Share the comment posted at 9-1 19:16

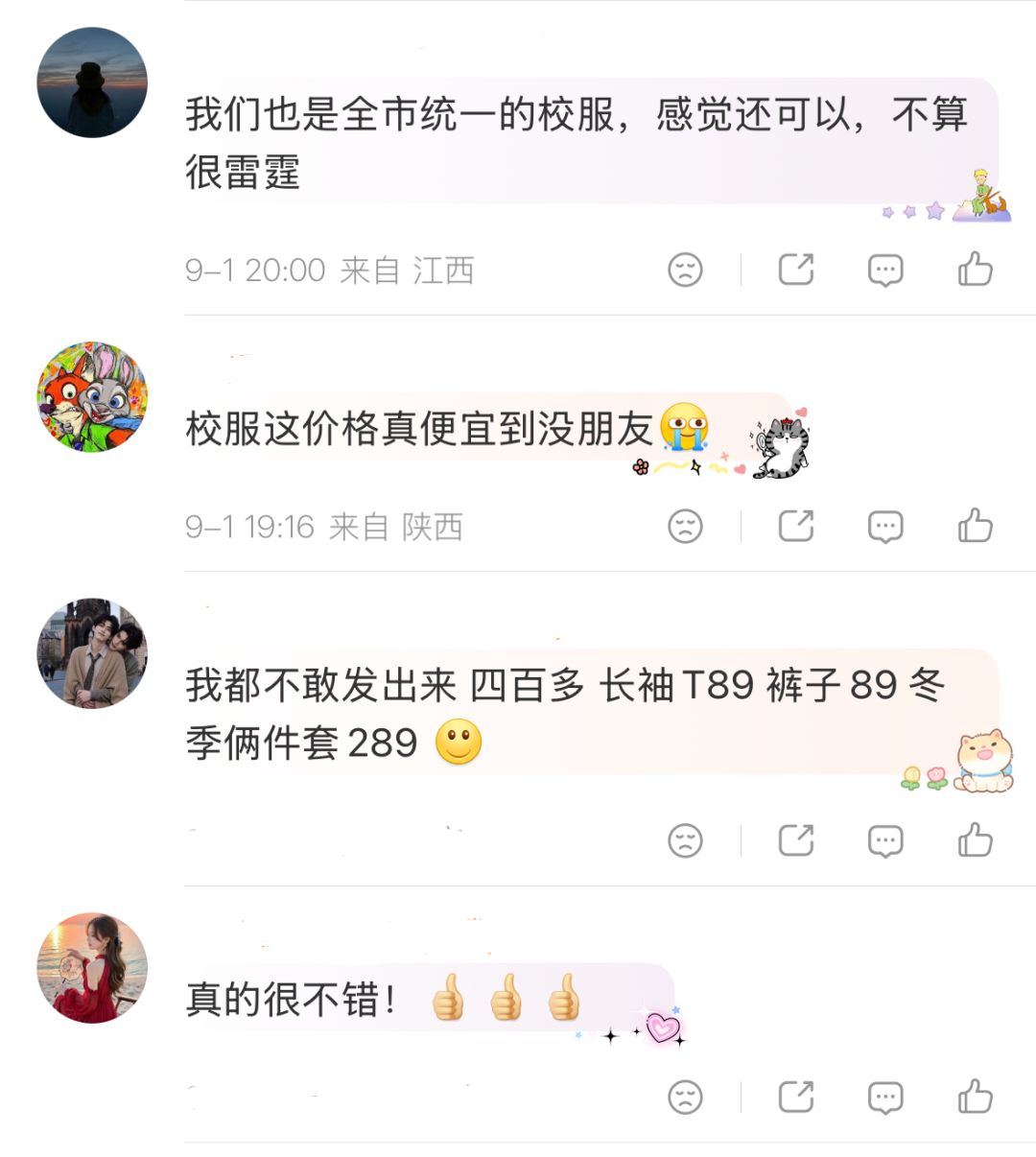(x=795, y=526)
